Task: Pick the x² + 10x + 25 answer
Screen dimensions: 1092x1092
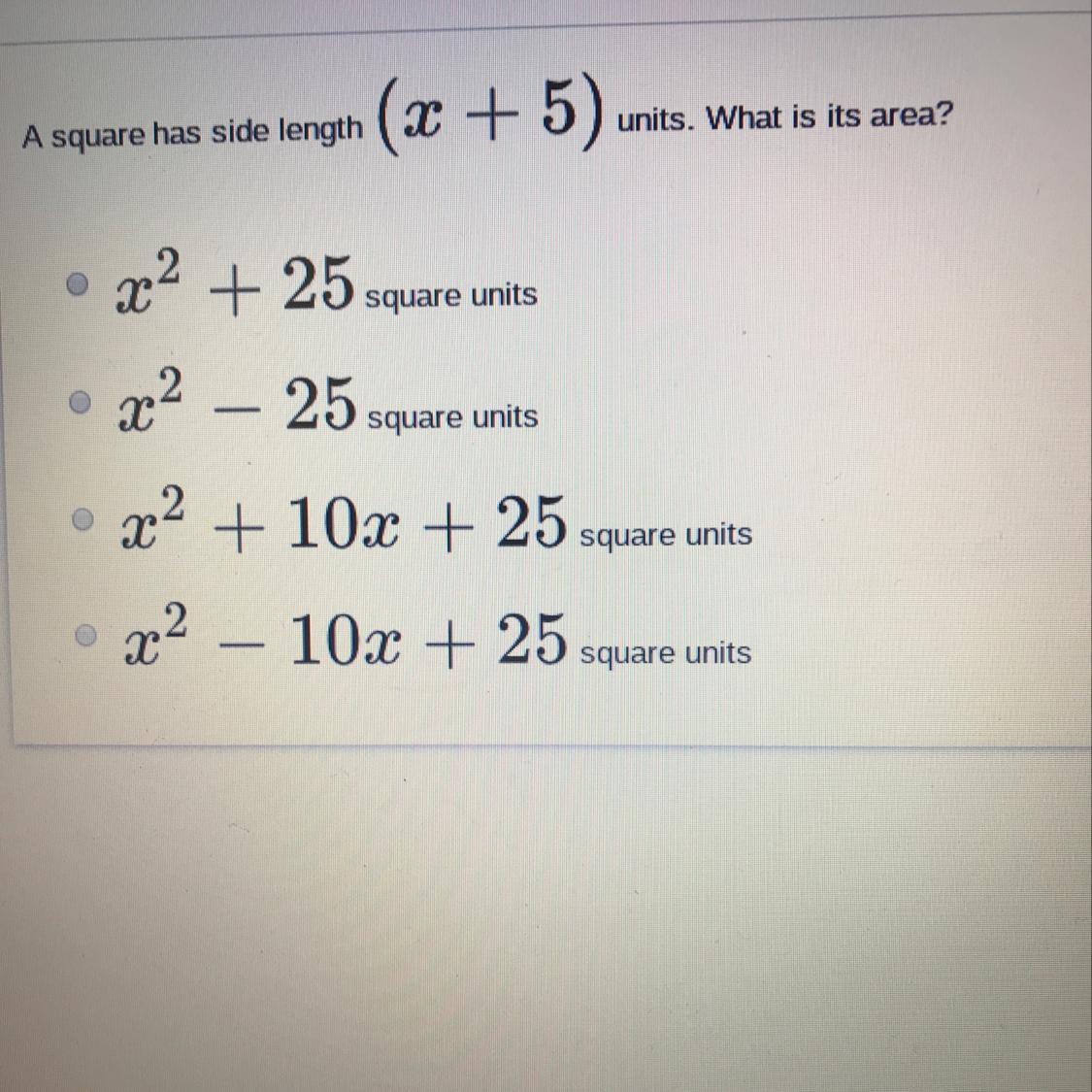Action: (86, 521)
